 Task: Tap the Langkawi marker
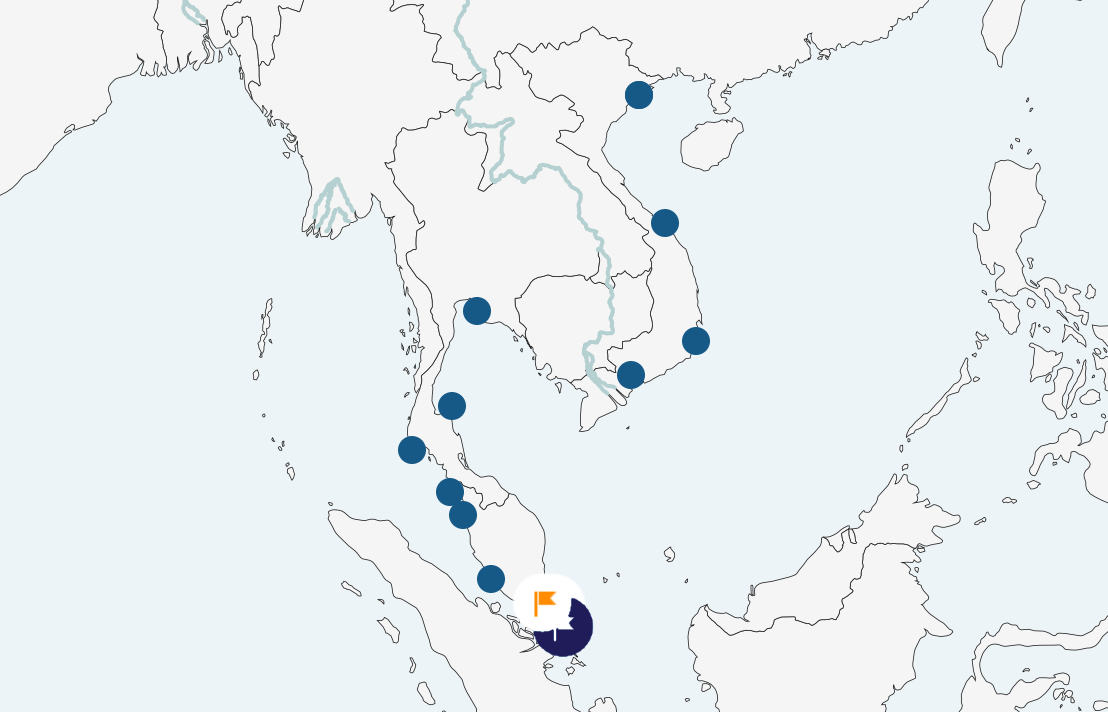pos(450,492)
